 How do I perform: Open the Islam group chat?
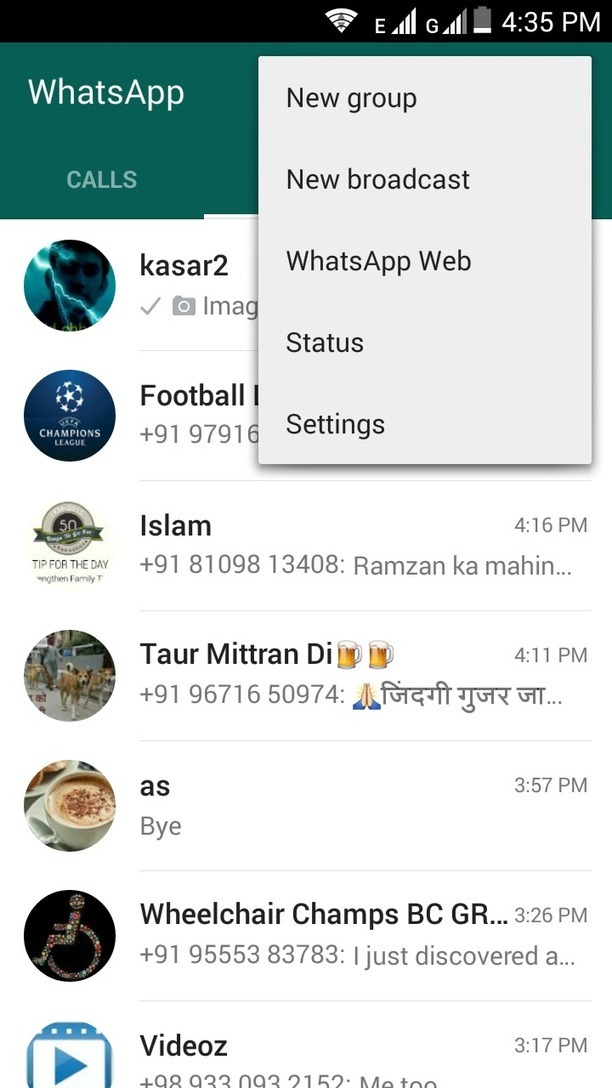[360, 545]
